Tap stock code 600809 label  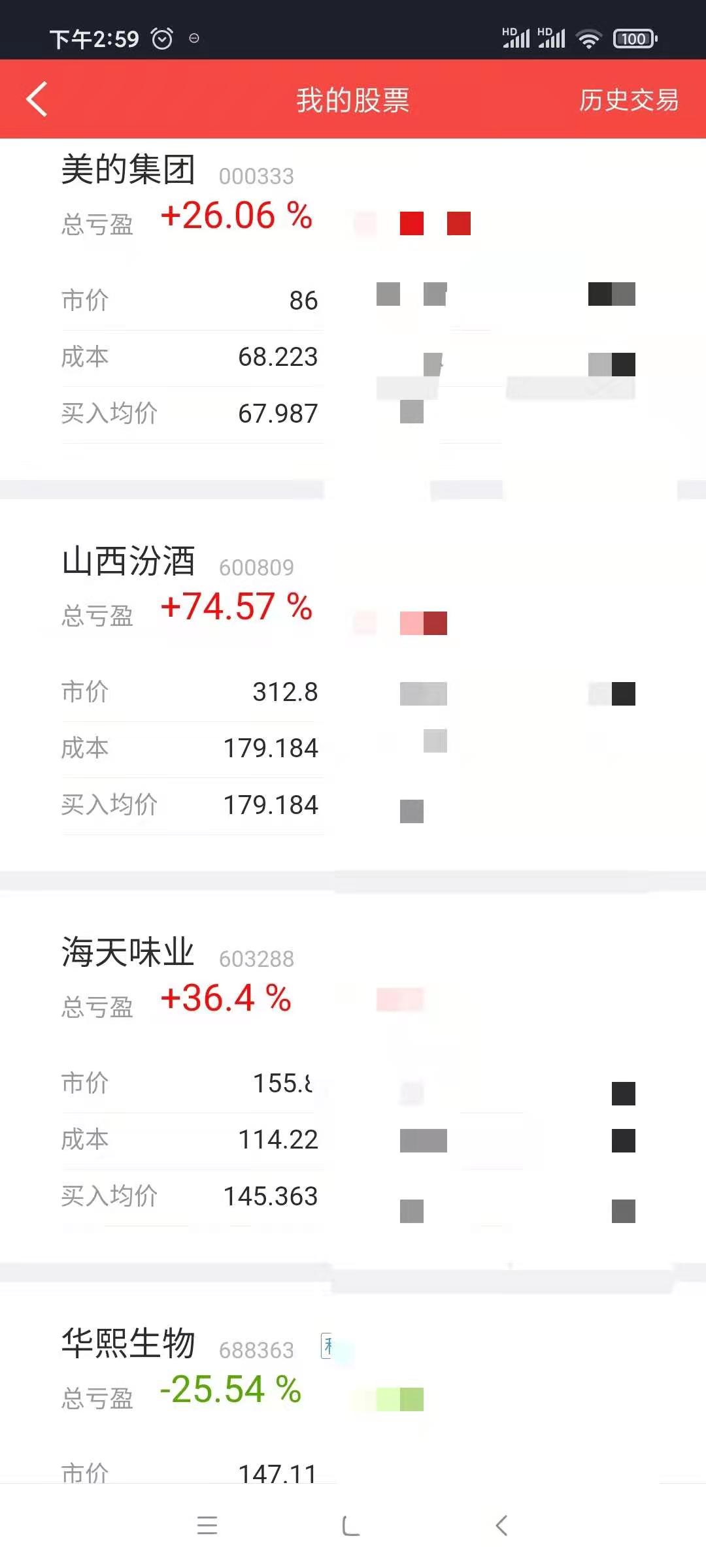pyautogui.click(x=258, y=568)
